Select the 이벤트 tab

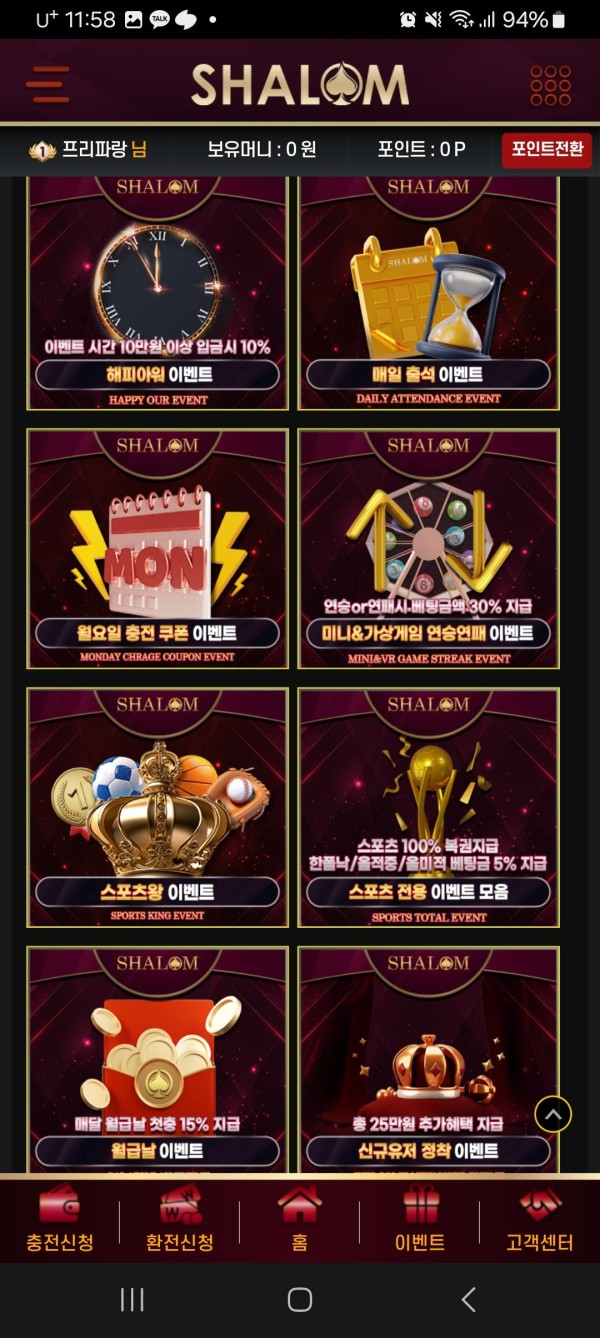pos(420,1220)
